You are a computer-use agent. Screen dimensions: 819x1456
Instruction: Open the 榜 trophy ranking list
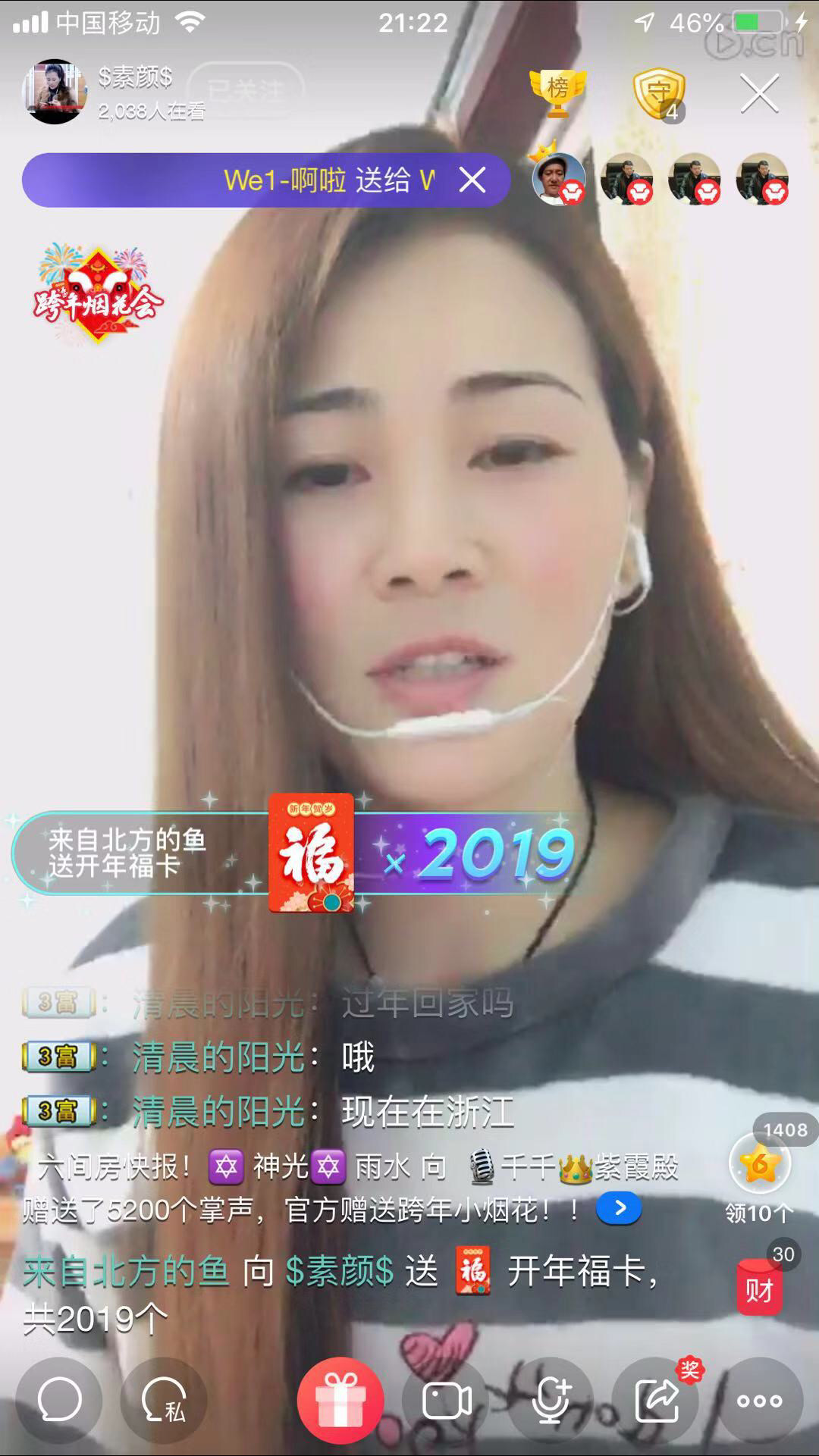pos(557,92)
